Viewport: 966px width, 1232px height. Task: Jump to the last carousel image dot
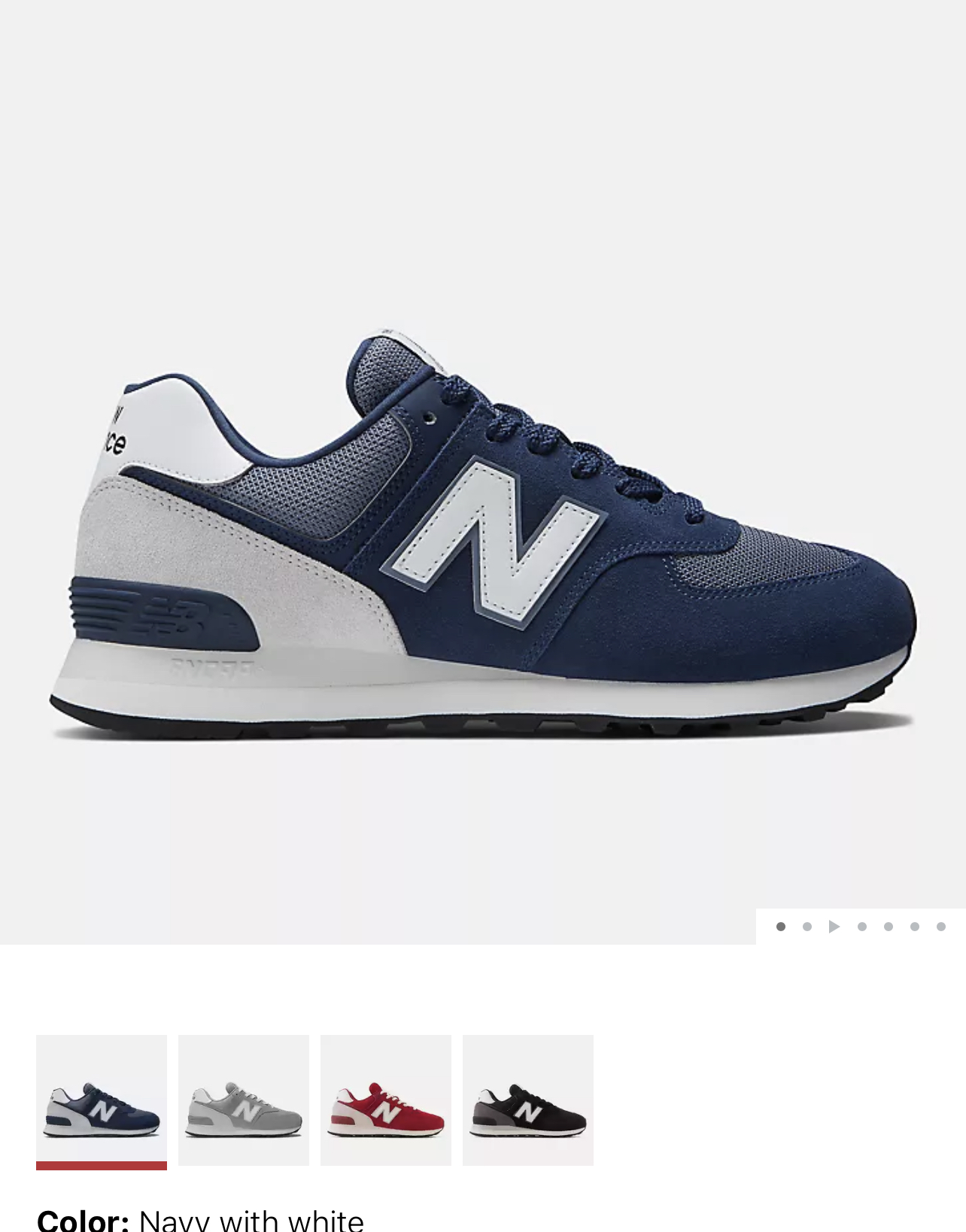940,927
